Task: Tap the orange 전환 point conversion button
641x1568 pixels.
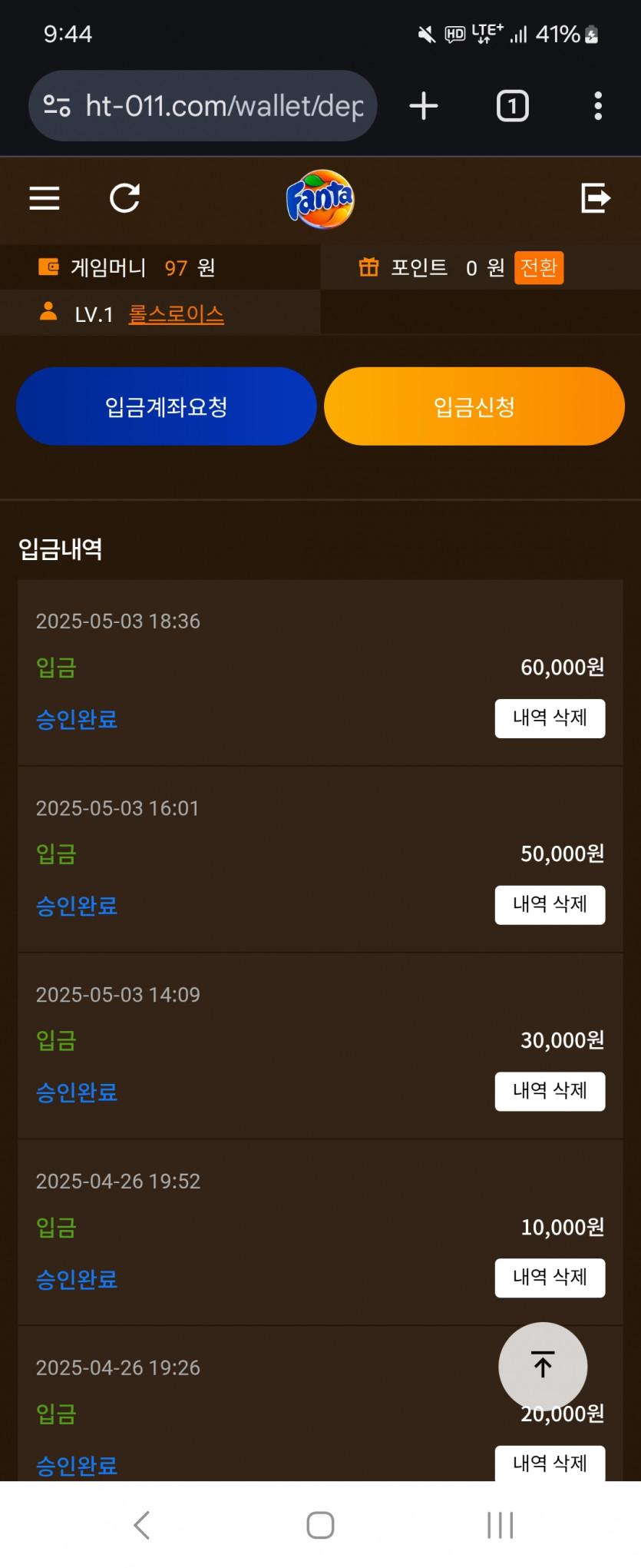Action: pos(539,267)
